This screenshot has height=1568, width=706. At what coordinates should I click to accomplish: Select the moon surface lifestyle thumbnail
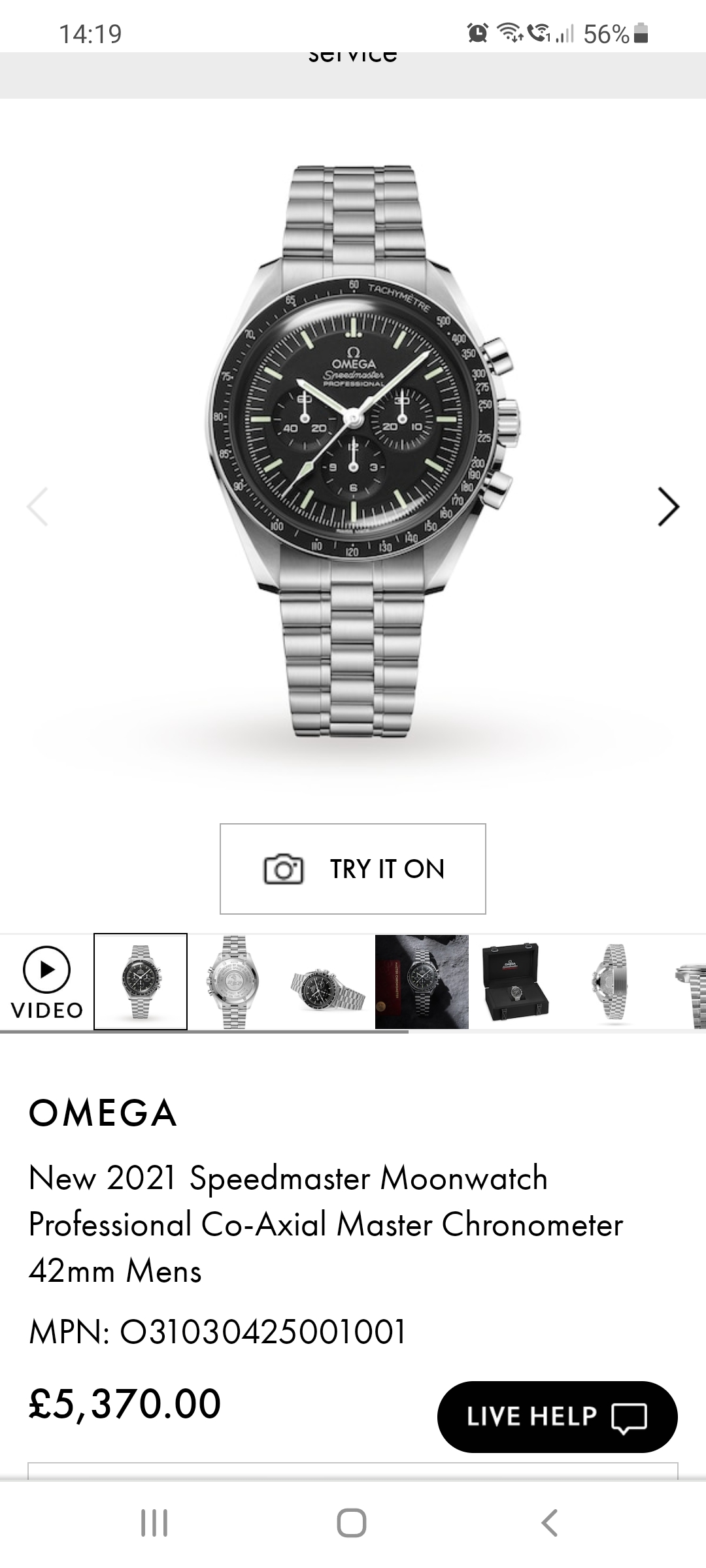tap(422, 981)
